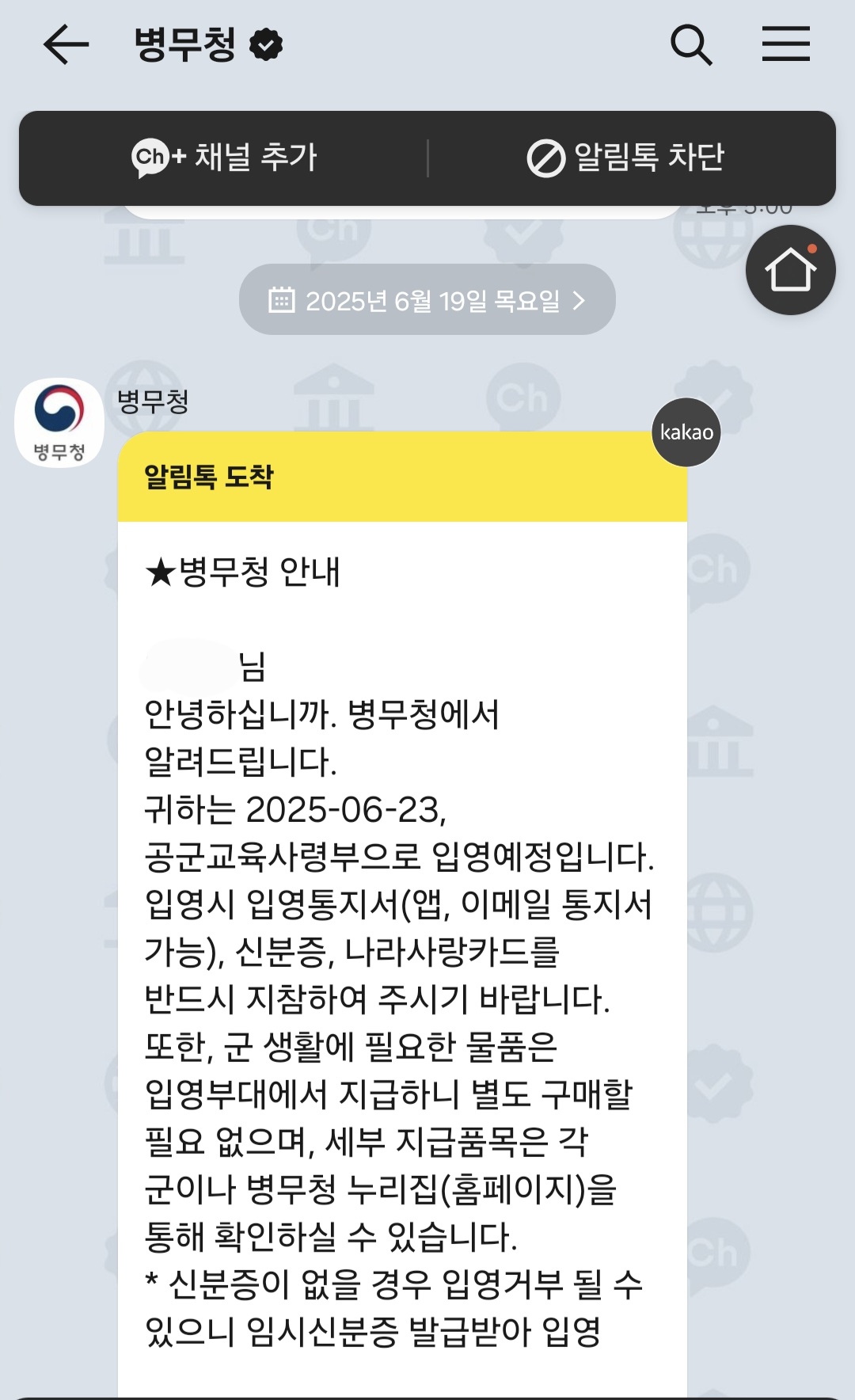Image resolution: width=855 pixels, height=1400 pixels.
Task: Open the 병무청 profile picture
Action: pyautogui.click(x=59, y=422)
